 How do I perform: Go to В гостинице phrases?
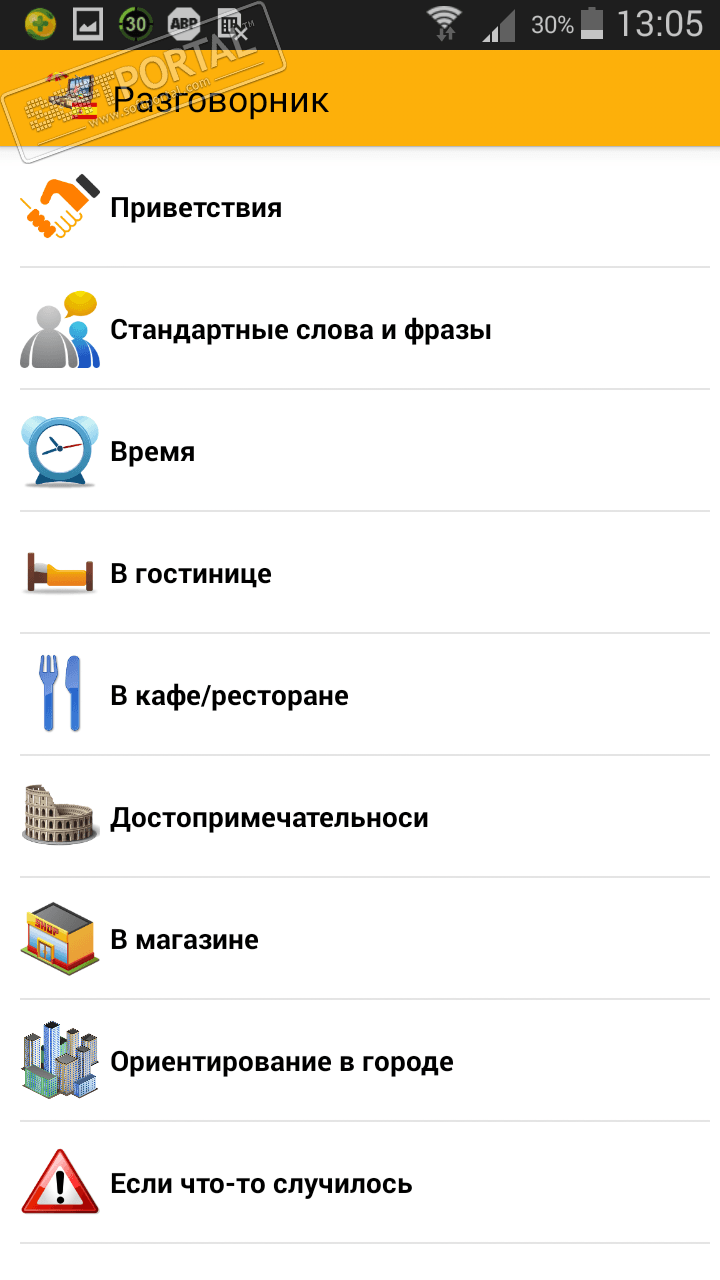point(190,574)
